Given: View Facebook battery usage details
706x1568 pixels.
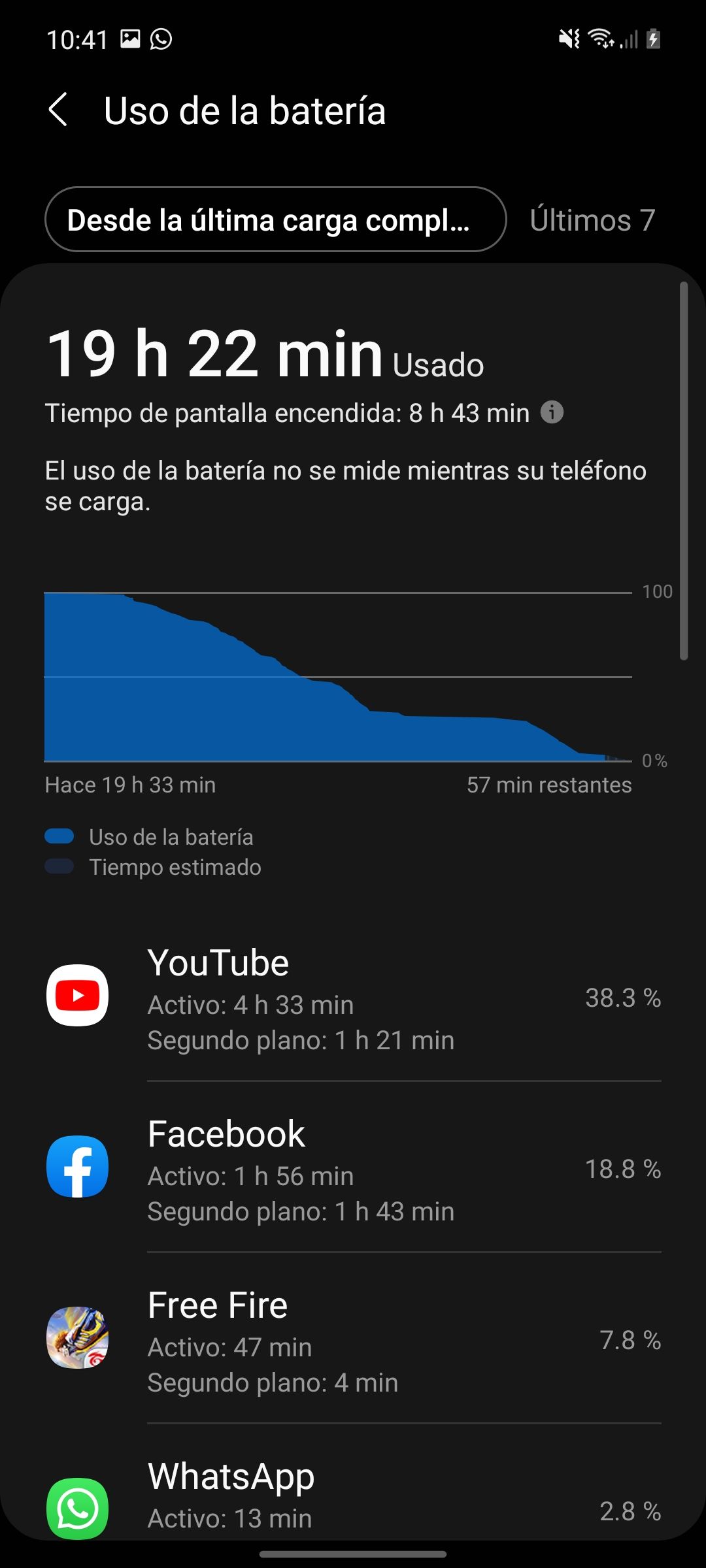Looking at the screenshot, I should [x=353, y=1169].
